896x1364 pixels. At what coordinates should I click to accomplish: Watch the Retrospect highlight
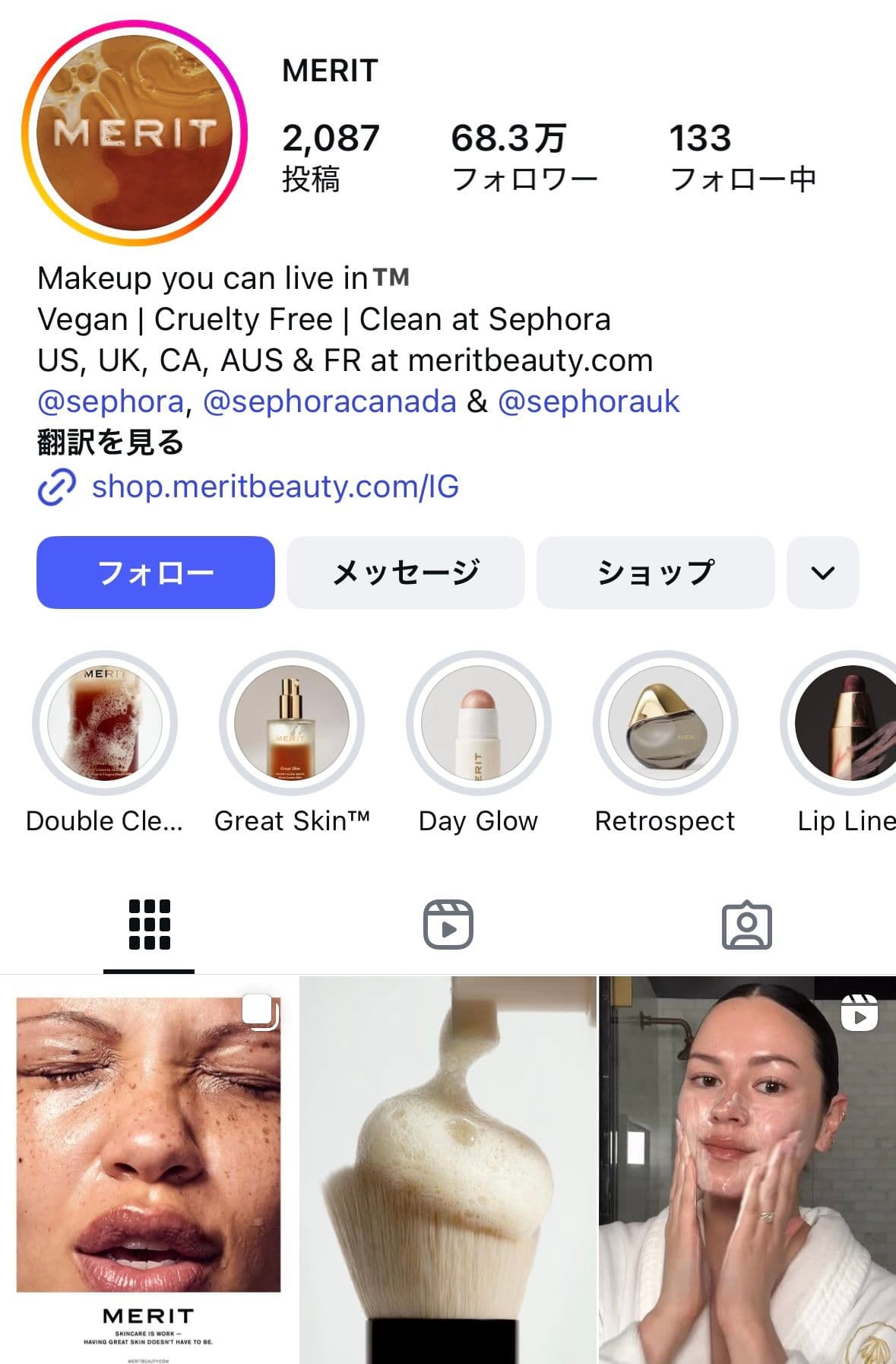pos(665,723)
